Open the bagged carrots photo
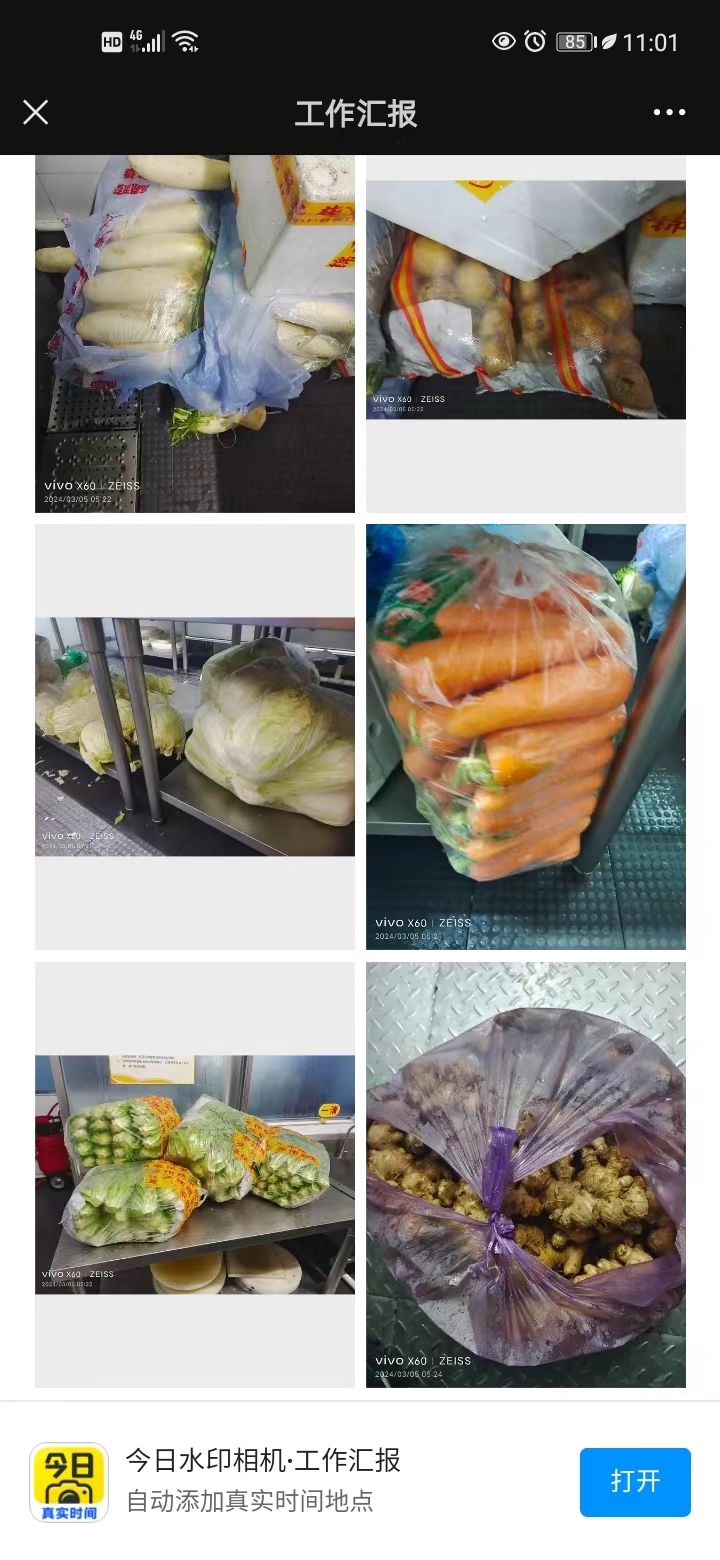 point(526,737)
